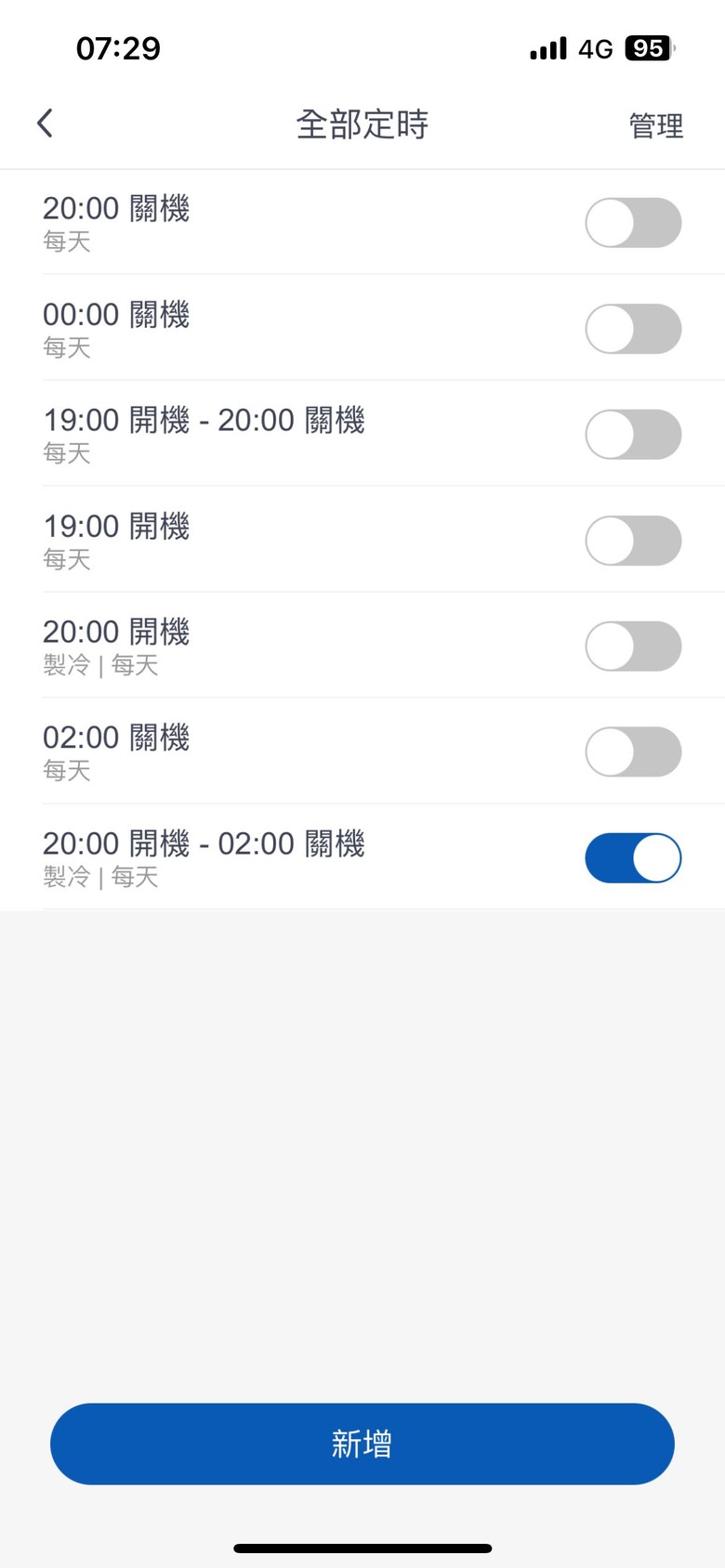Viewport: 725px width, 1568px height.
Task: Switch on the 20:00 開機 製冷 timer
Action: pos(633,647)
